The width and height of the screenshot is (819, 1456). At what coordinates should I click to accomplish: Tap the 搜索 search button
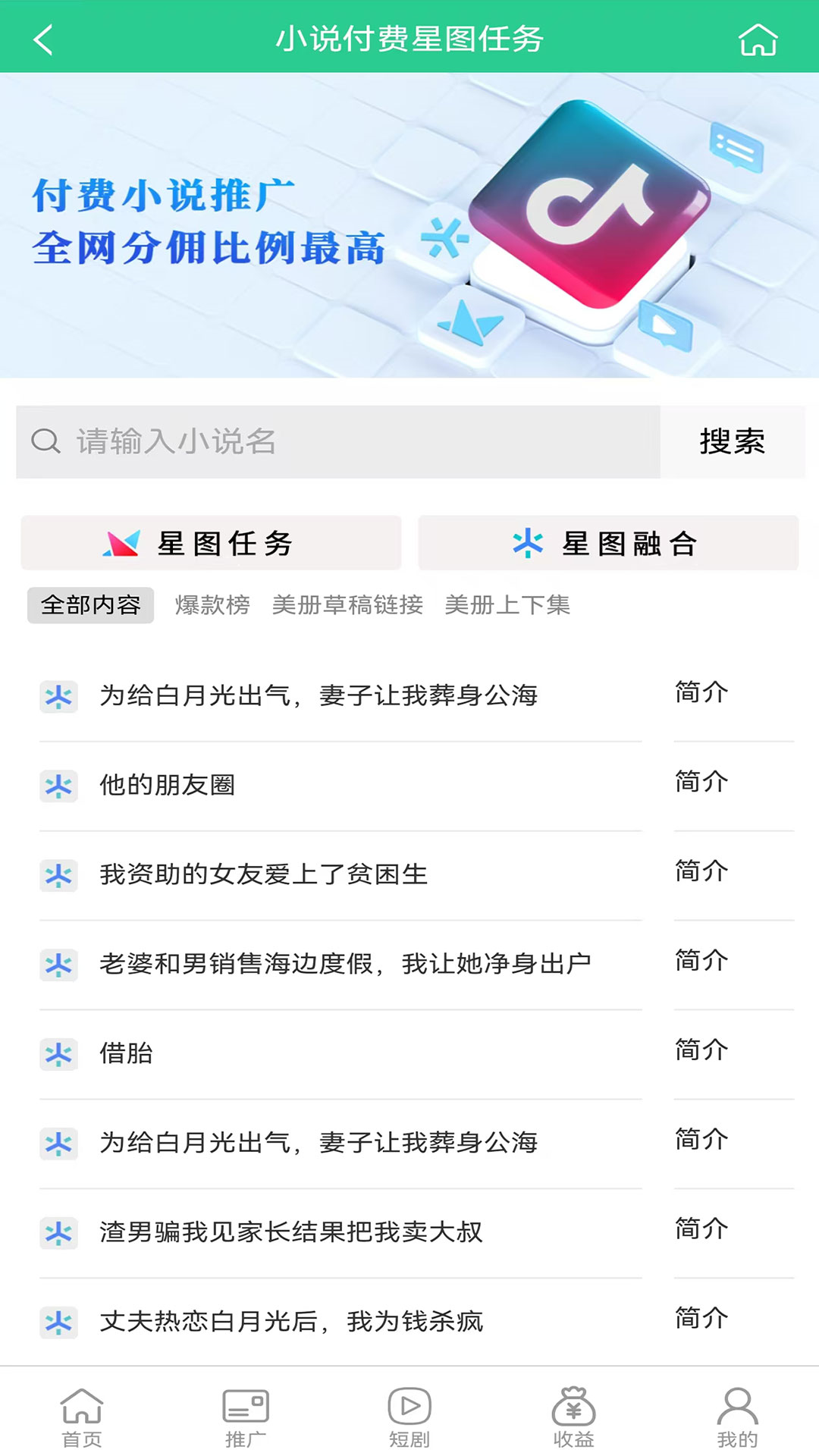tap(733, 442)
